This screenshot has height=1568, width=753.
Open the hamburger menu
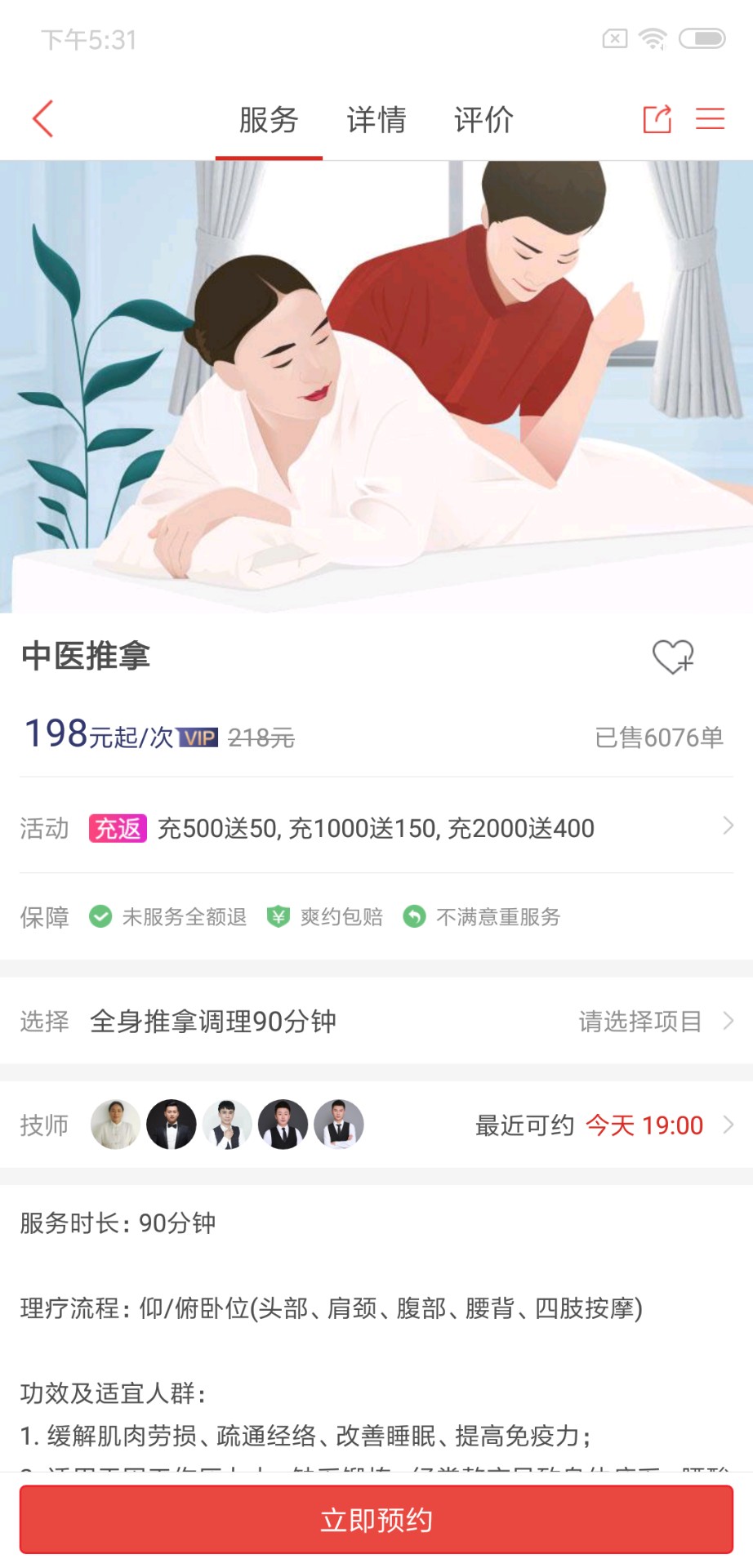coord(710,119)
